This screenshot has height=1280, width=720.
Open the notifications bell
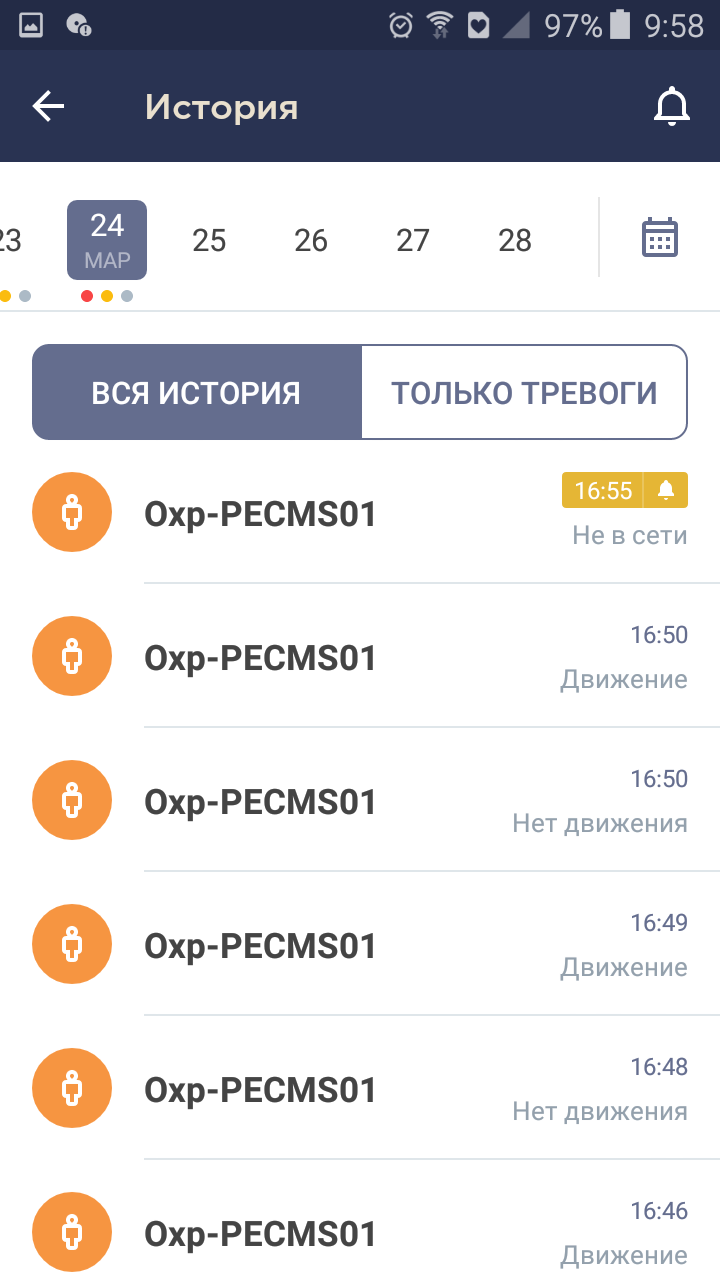(672, 107)
